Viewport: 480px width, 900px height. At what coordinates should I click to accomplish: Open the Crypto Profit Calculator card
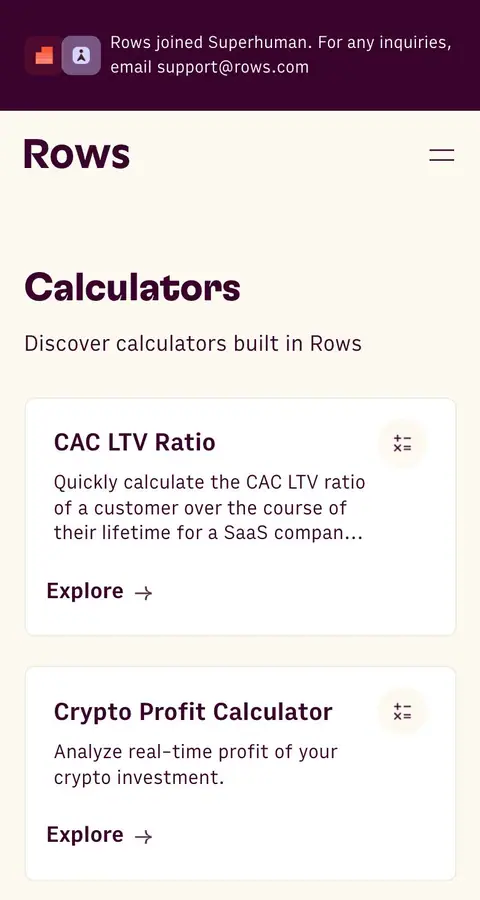(x=240, y=773)
